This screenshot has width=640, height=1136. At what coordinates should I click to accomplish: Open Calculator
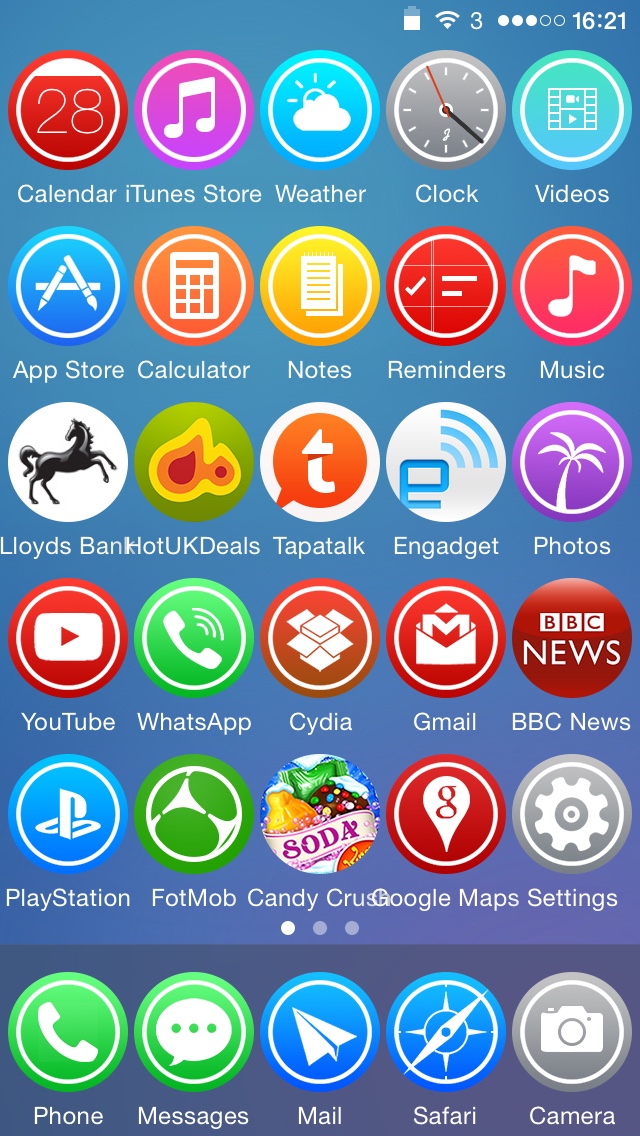point(194,285)
